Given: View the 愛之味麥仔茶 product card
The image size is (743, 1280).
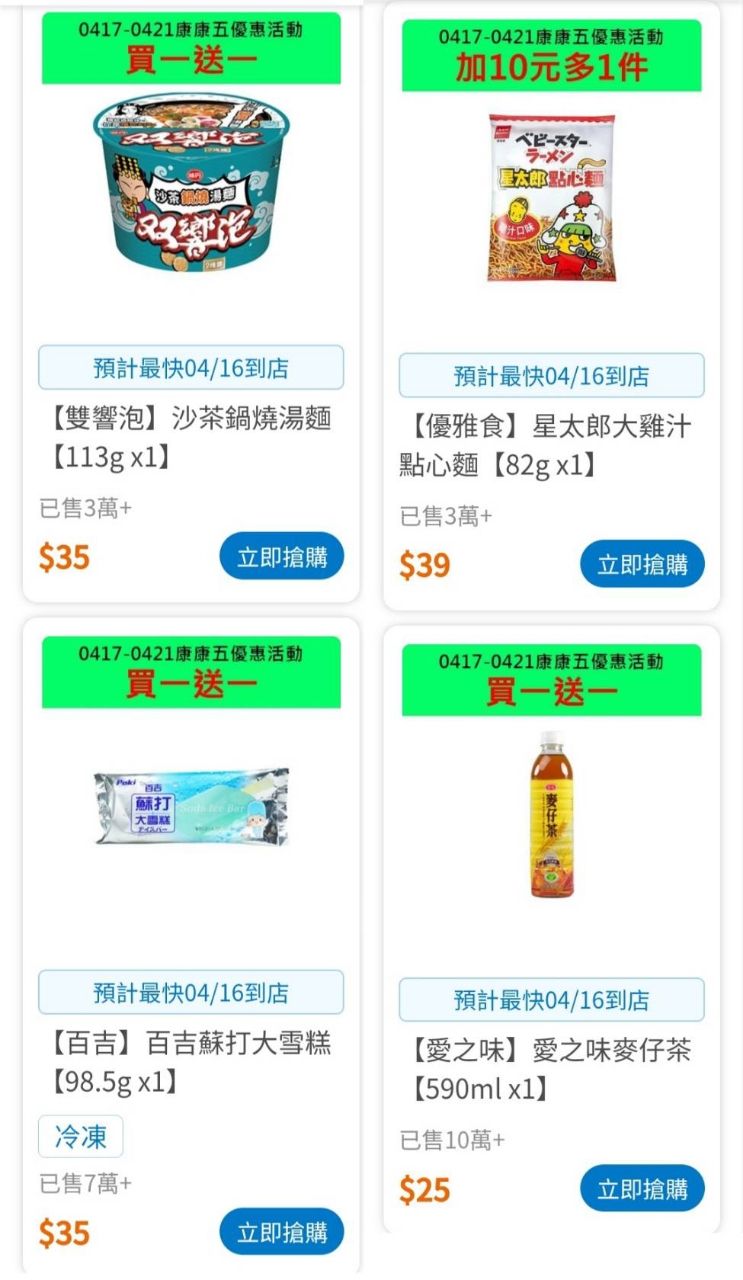Looking at the screenshot, I should (551, 815).
